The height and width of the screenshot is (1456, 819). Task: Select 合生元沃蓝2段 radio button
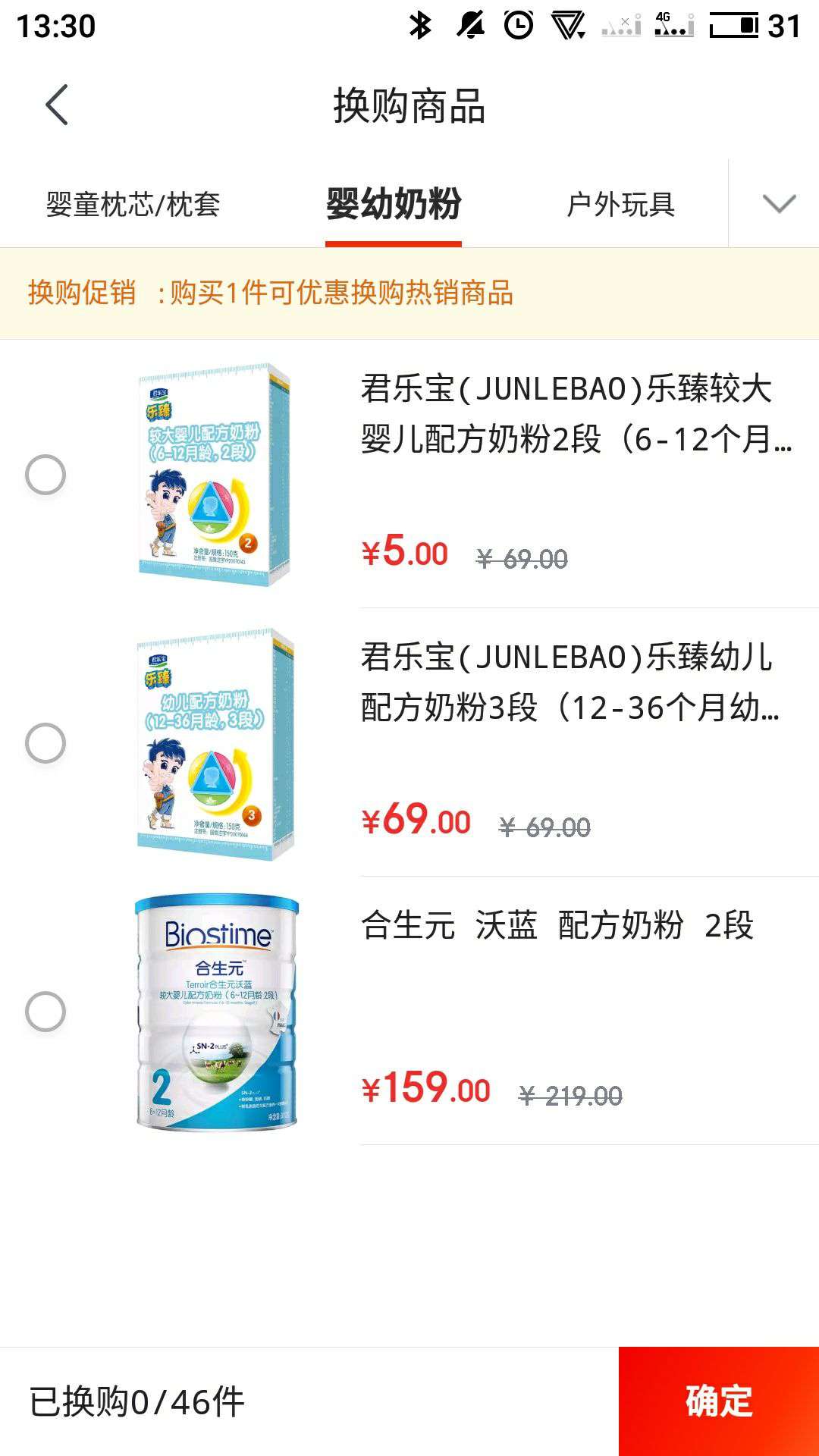pyautogui.click(x=45, y=1012)
